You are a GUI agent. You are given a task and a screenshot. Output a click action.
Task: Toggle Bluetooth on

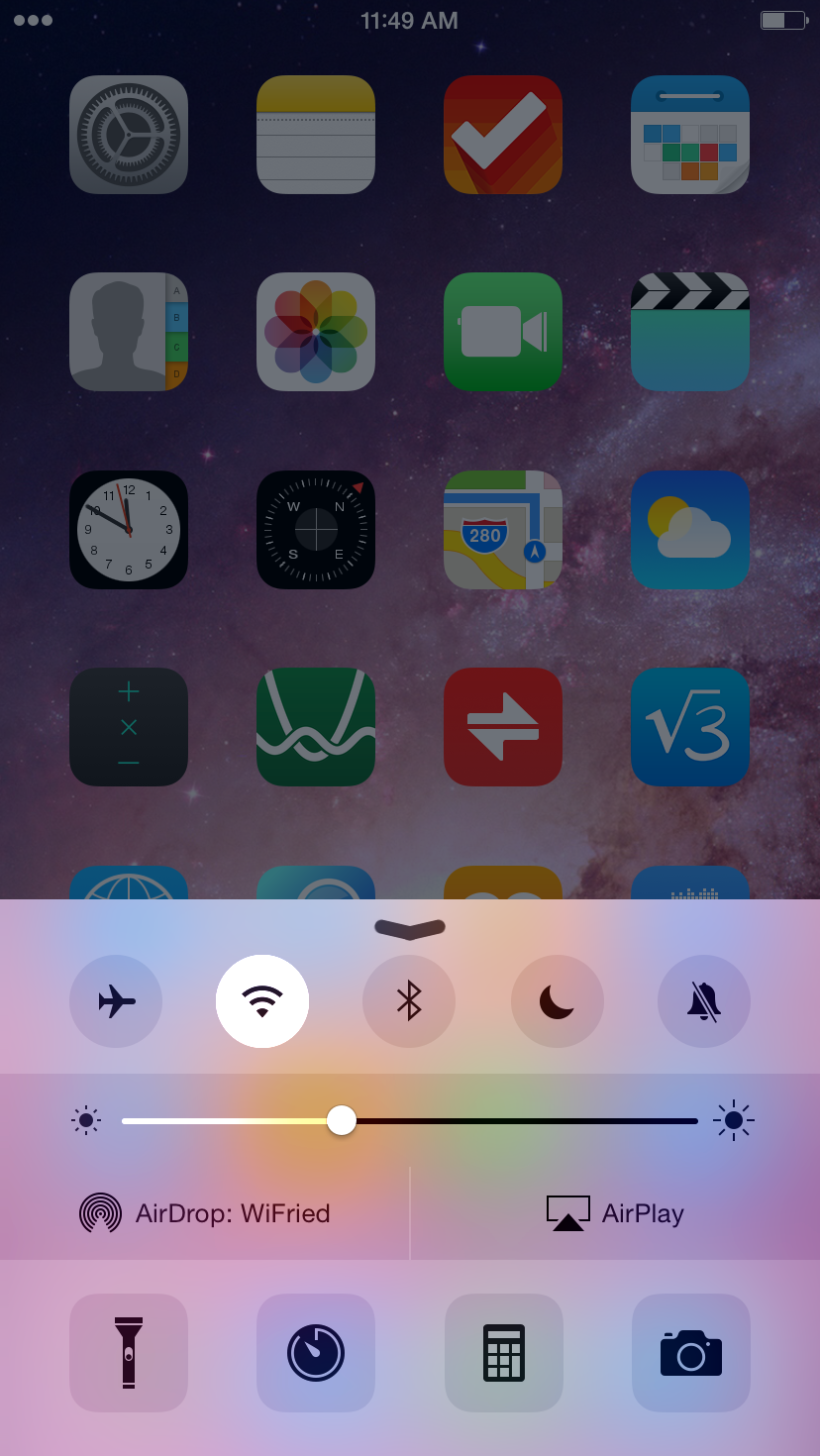[409, 1001]
